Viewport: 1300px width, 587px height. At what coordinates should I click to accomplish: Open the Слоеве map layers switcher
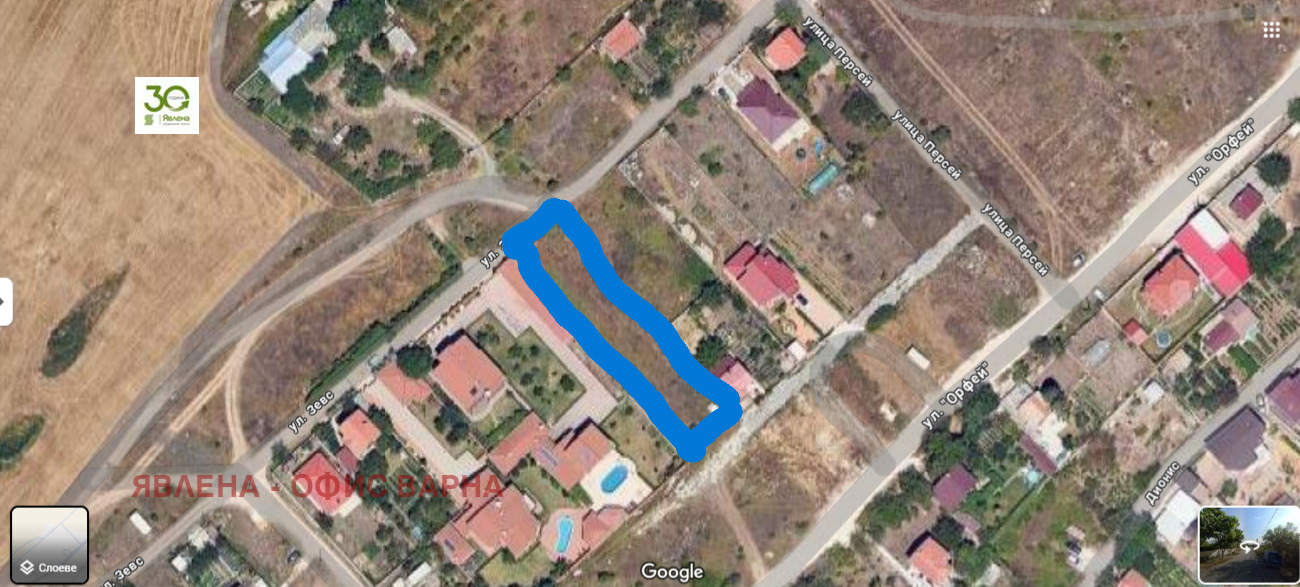(49, 545)
